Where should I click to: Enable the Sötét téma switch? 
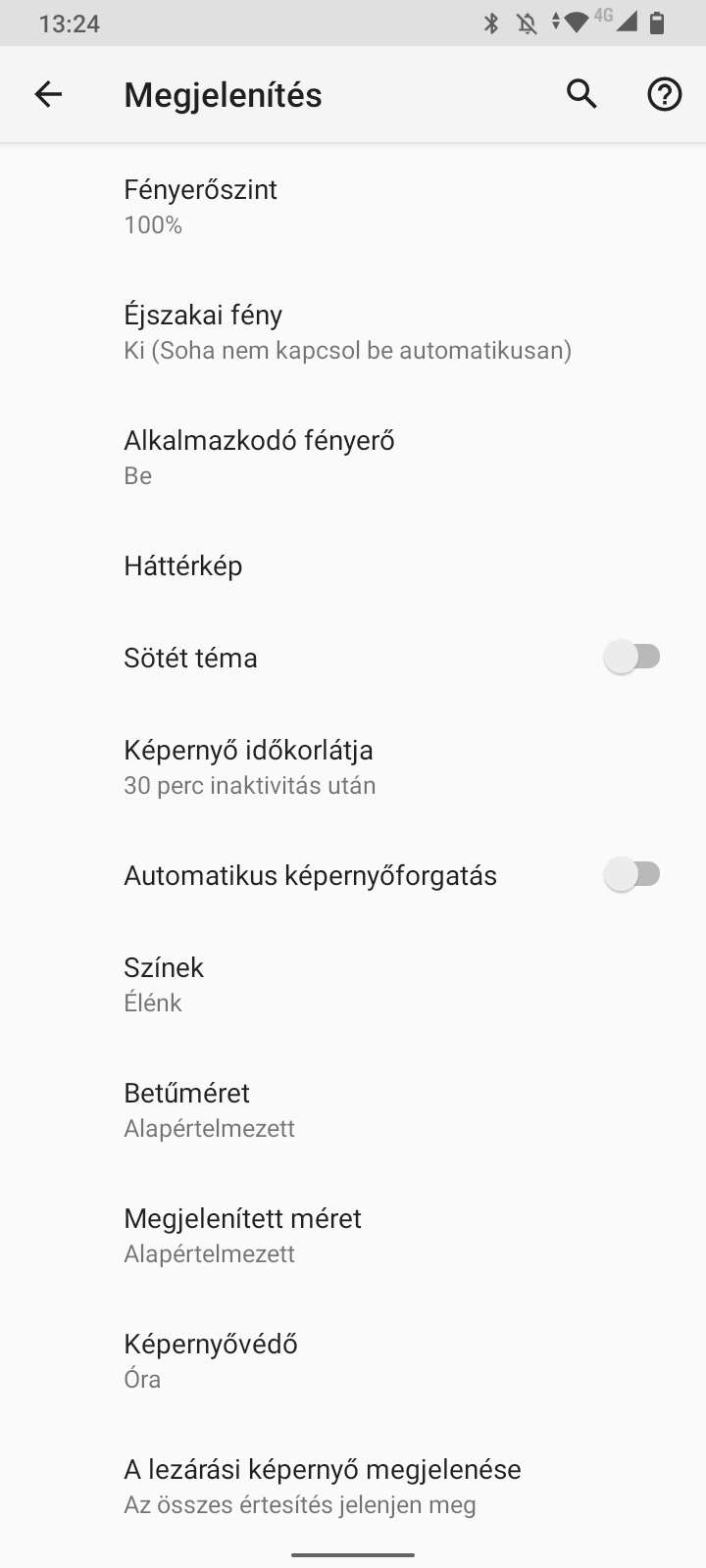pos(633,657)
